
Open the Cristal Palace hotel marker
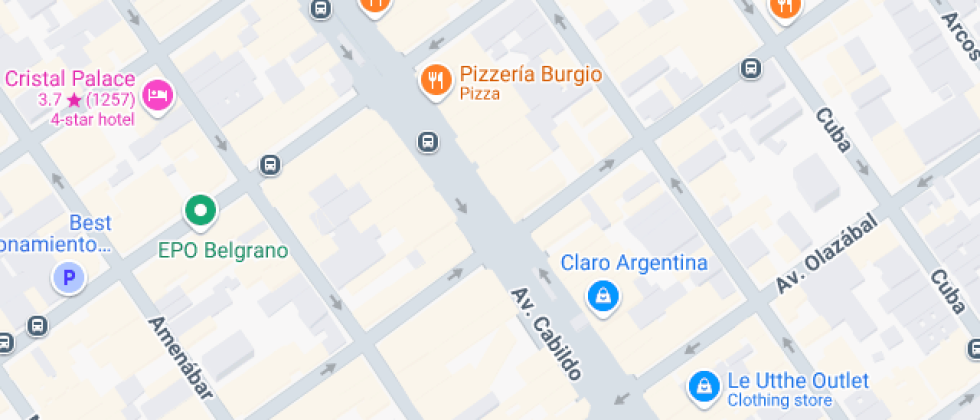[x=158, y=96]
